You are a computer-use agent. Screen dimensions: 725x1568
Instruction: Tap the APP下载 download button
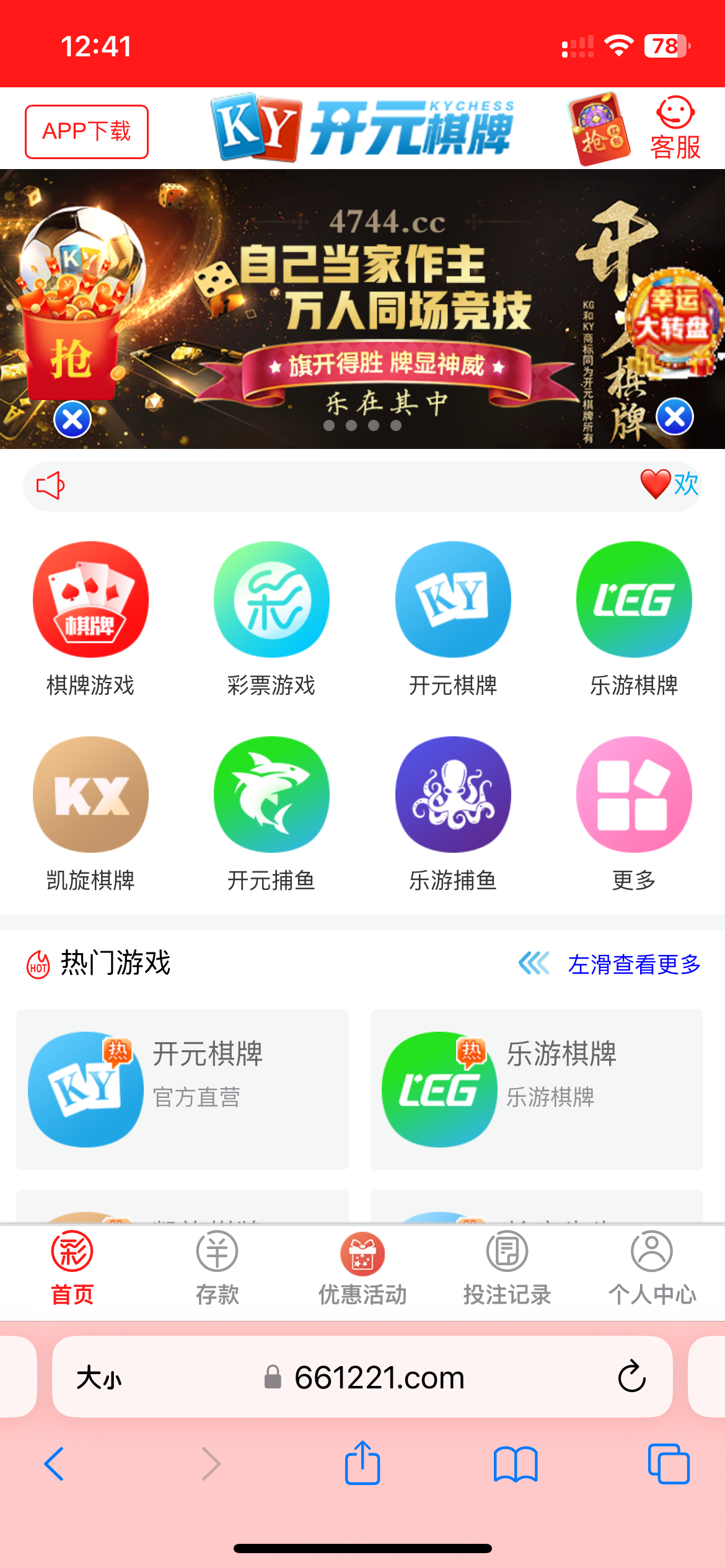(86, 131)
